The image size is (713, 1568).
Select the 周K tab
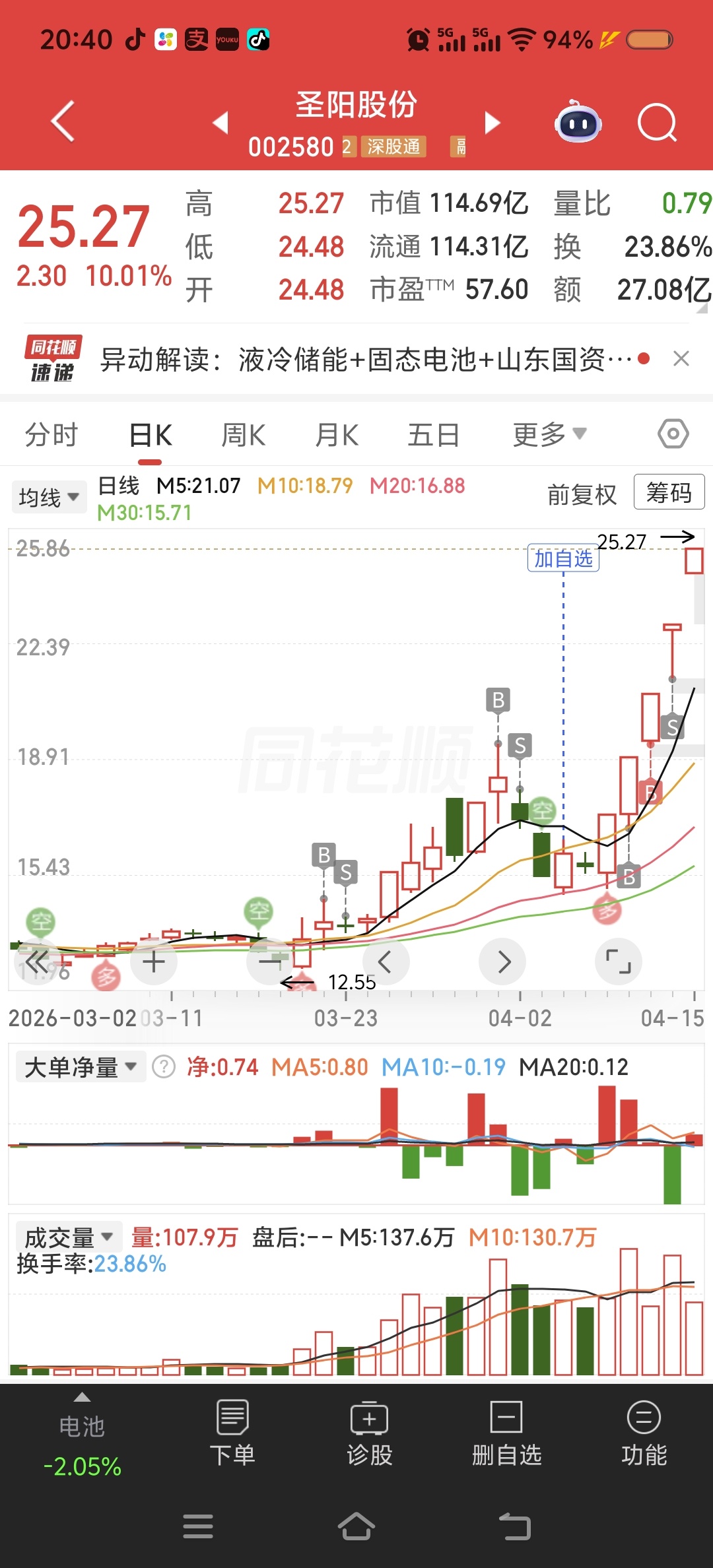click(243, 435)
